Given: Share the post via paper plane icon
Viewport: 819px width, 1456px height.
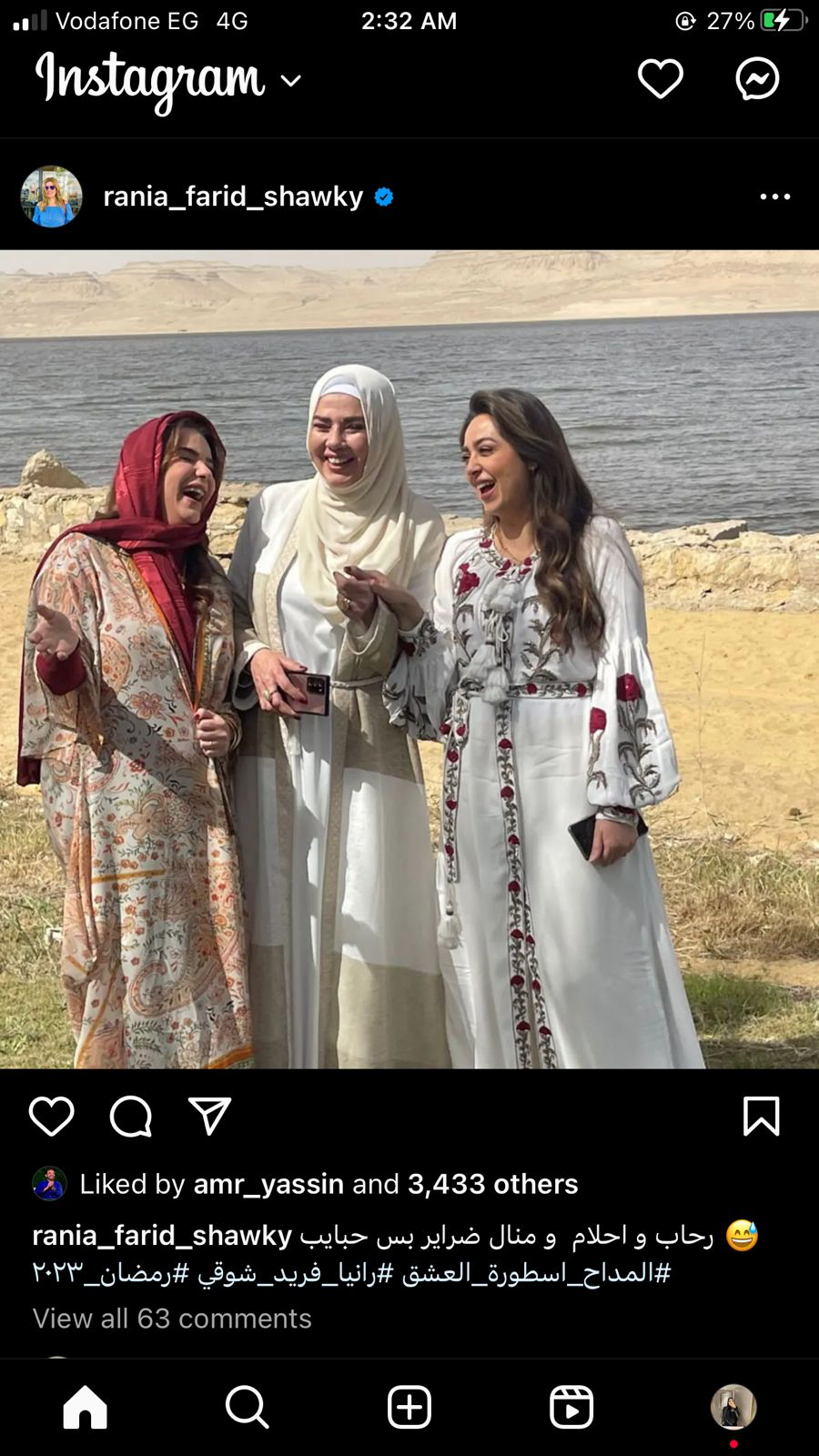Looking at the screenshot, I should pos(209,1117).
